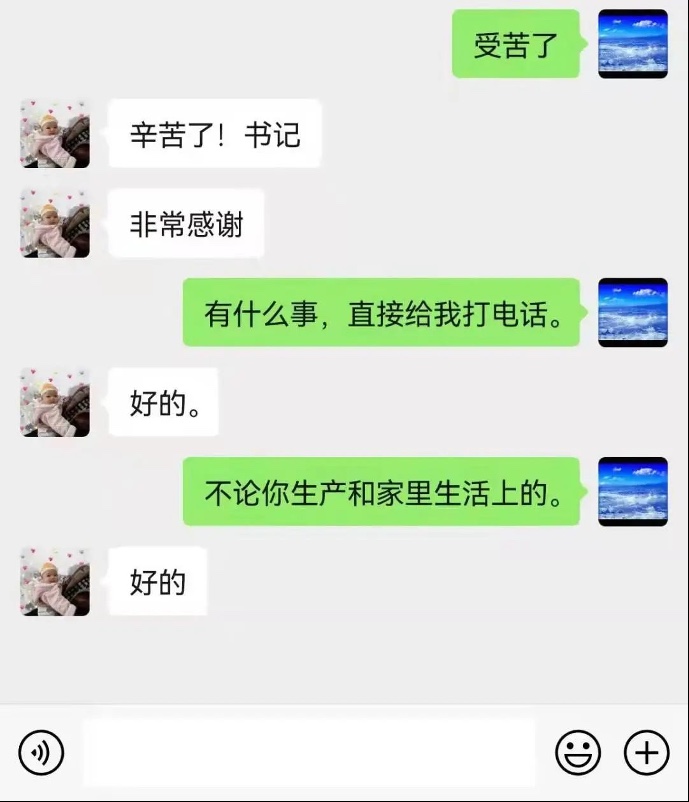View my profile avatar beside "受苦了"

[633, 44]
